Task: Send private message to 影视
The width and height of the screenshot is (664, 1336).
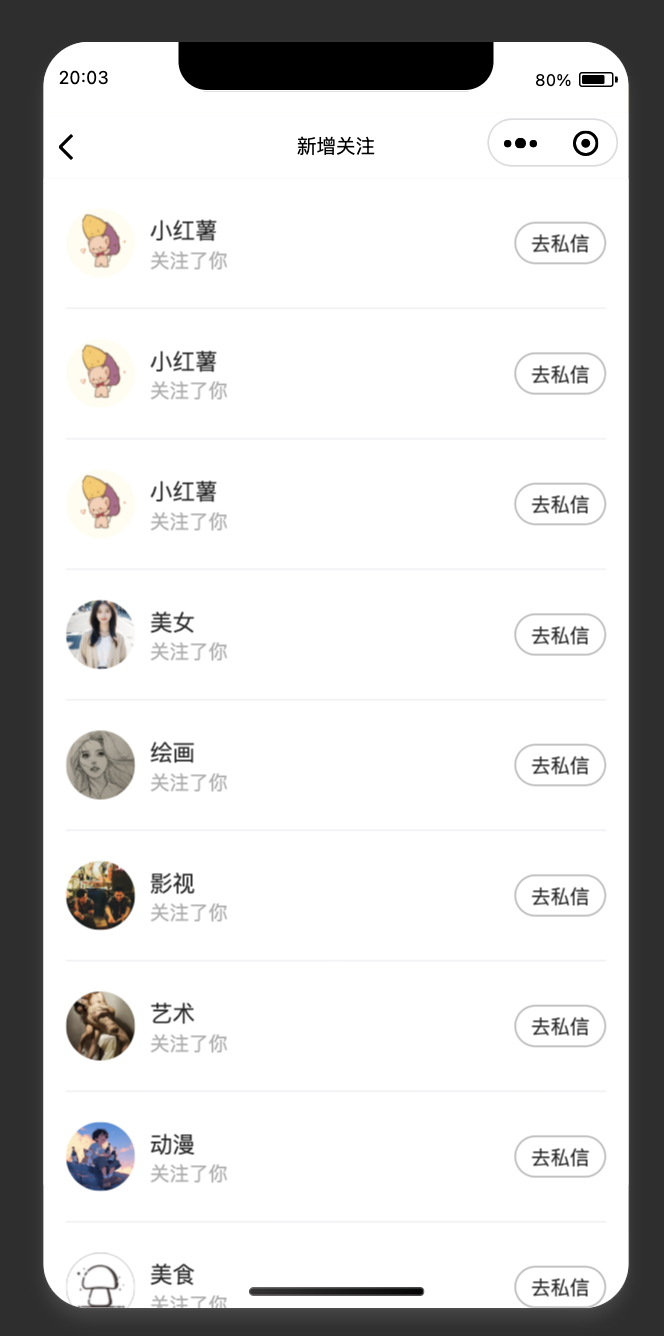Action: pos(560,896)
